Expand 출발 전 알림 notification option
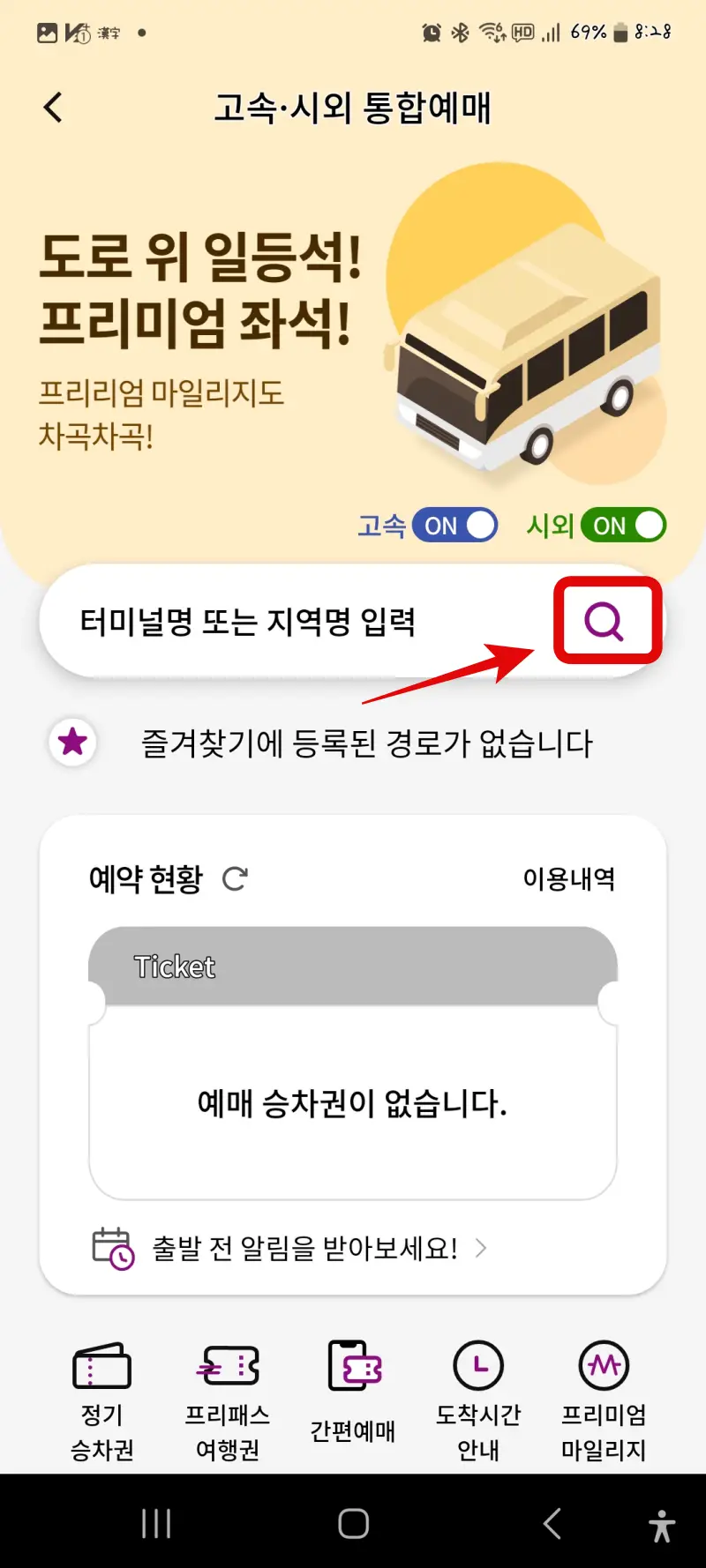Image resolution: width=706 pixels, height=1568 pixels. [481, 1248]
